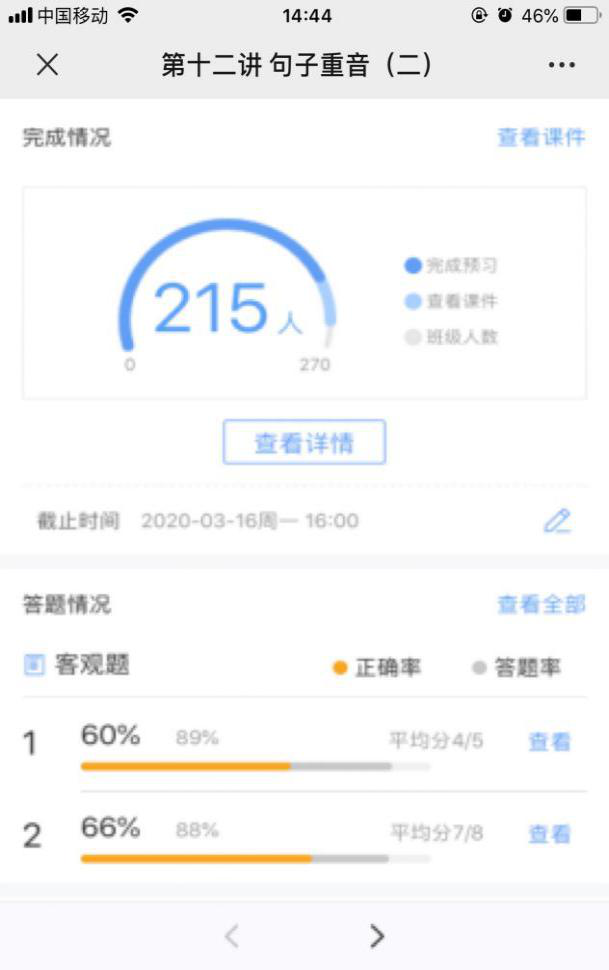Tap the 查看课件 link

[x=541, y=138]
